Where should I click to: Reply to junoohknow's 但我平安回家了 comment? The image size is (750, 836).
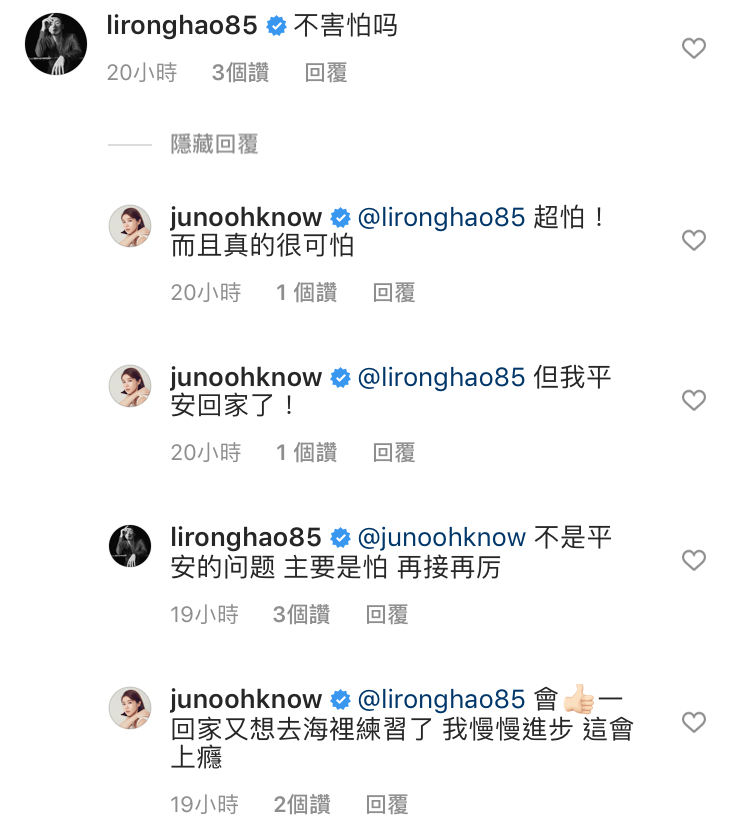[393, 453]
